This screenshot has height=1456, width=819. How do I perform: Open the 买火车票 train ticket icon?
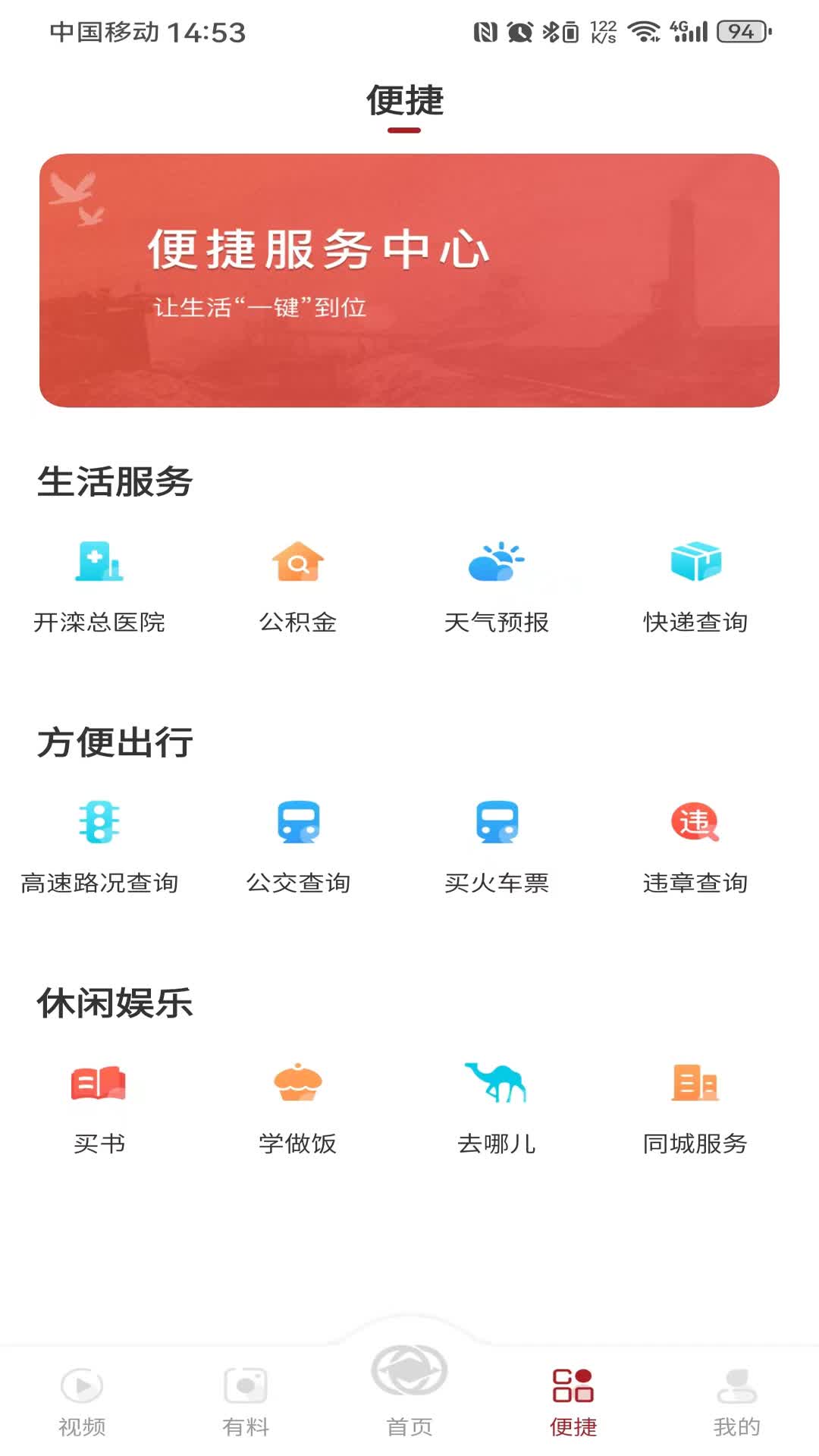click(497, 825)
